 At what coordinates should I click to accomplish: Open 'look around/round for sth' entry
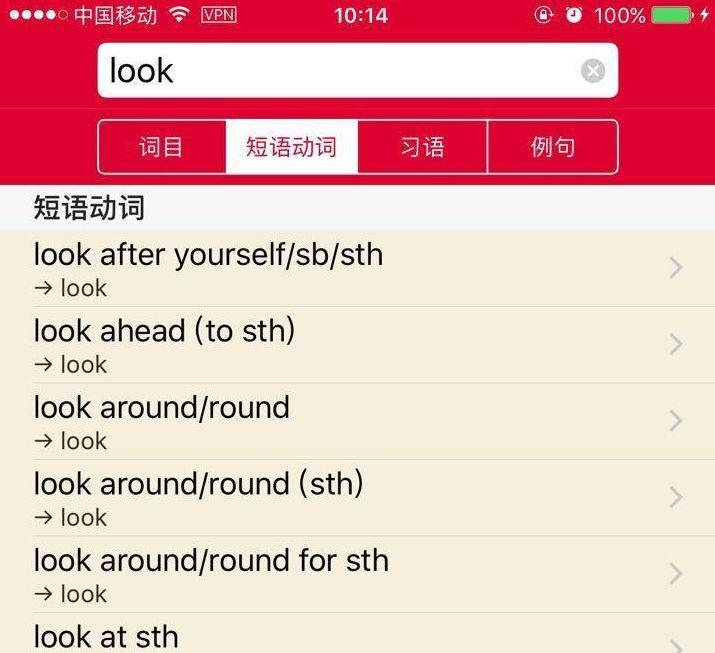(357, 574)
